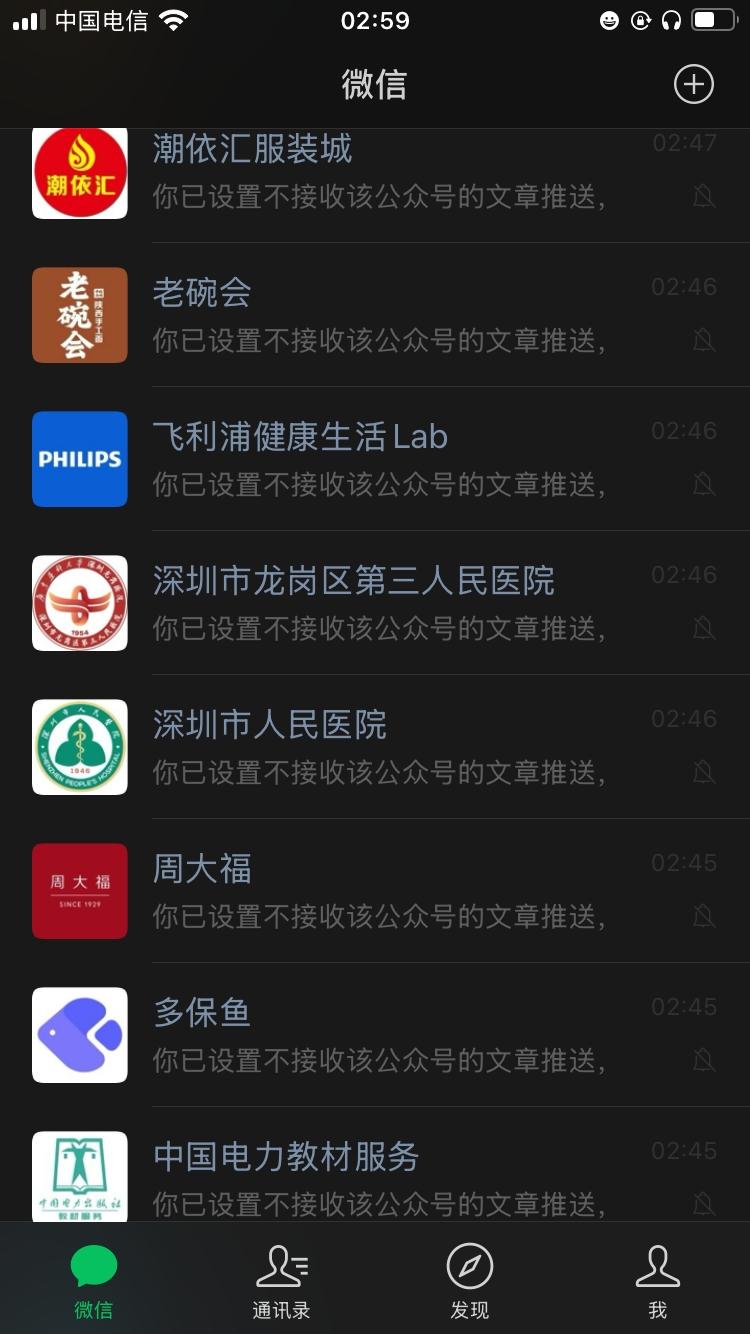Select the 深圳市人民医院 conversation
The image size is (750, 1334).
[x=375, y=747]
